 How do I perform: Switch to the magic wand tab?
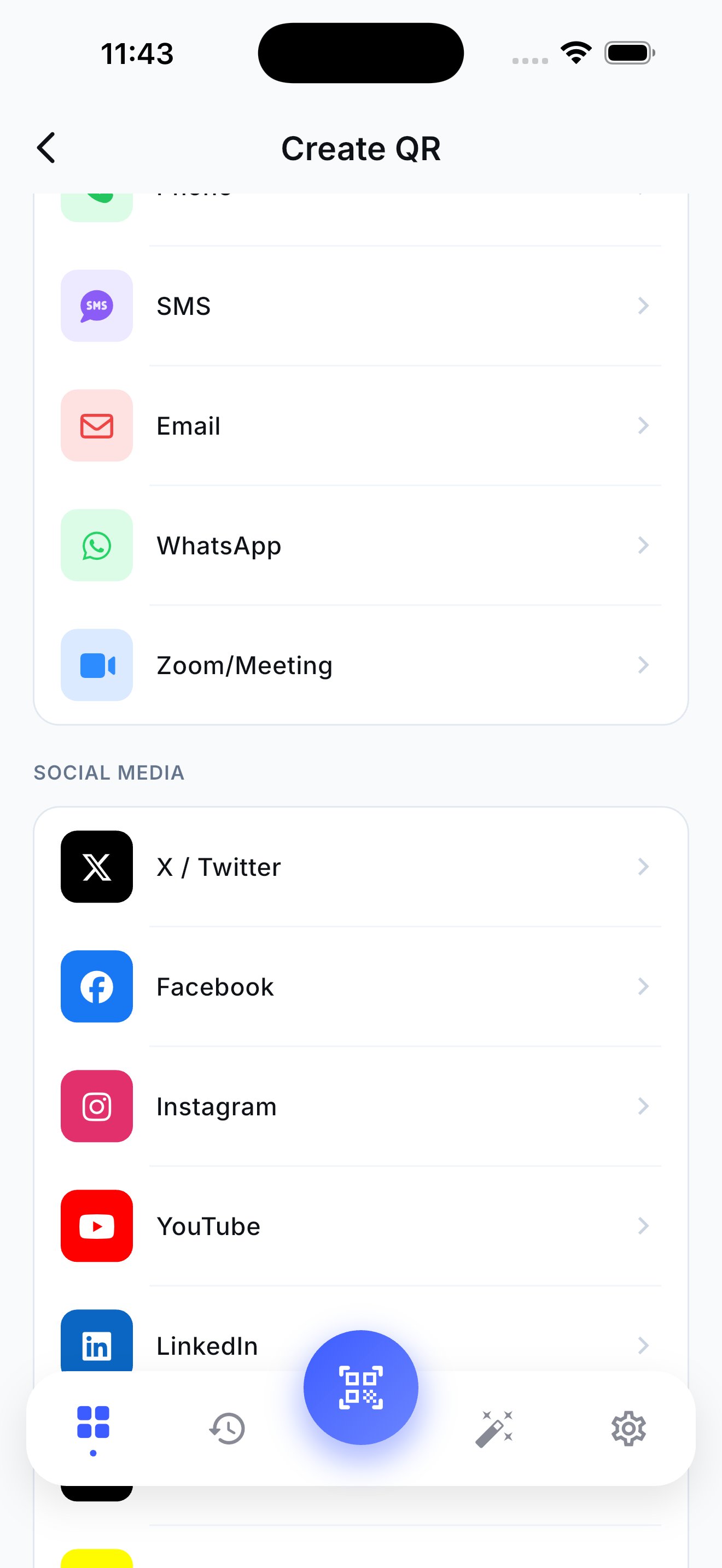[x=494, y=1428]
